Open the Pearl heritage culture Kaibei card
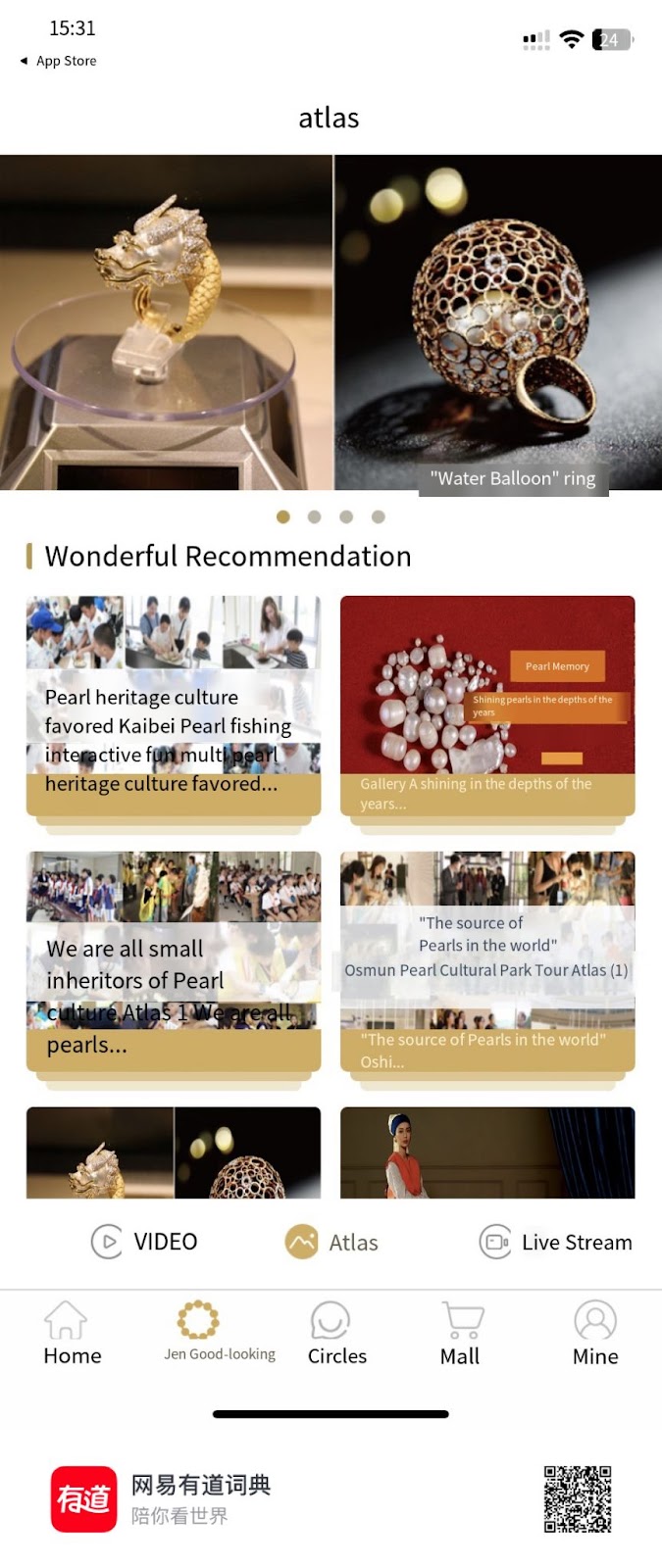 [x=174, y=706]
